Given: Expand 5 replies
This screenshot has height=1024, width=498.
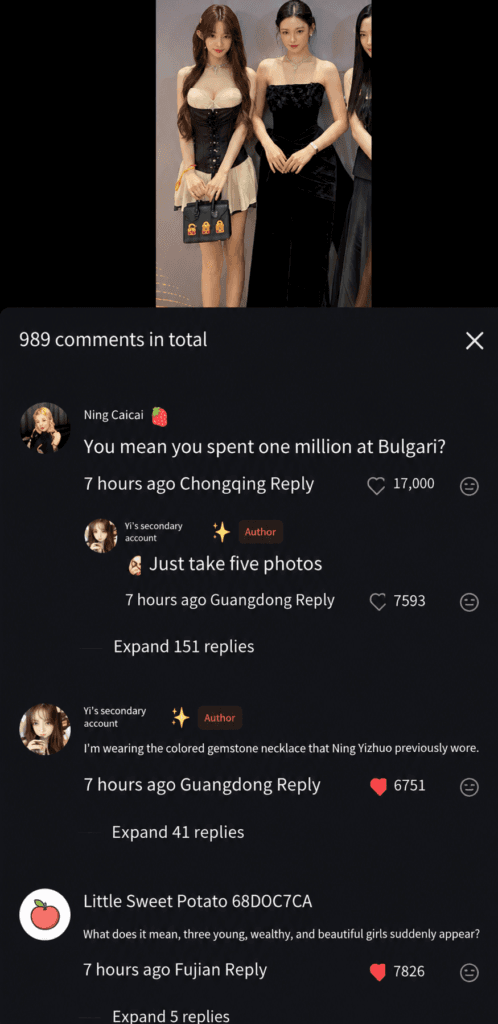Looking at the screenshot, I should point(171,1016).
